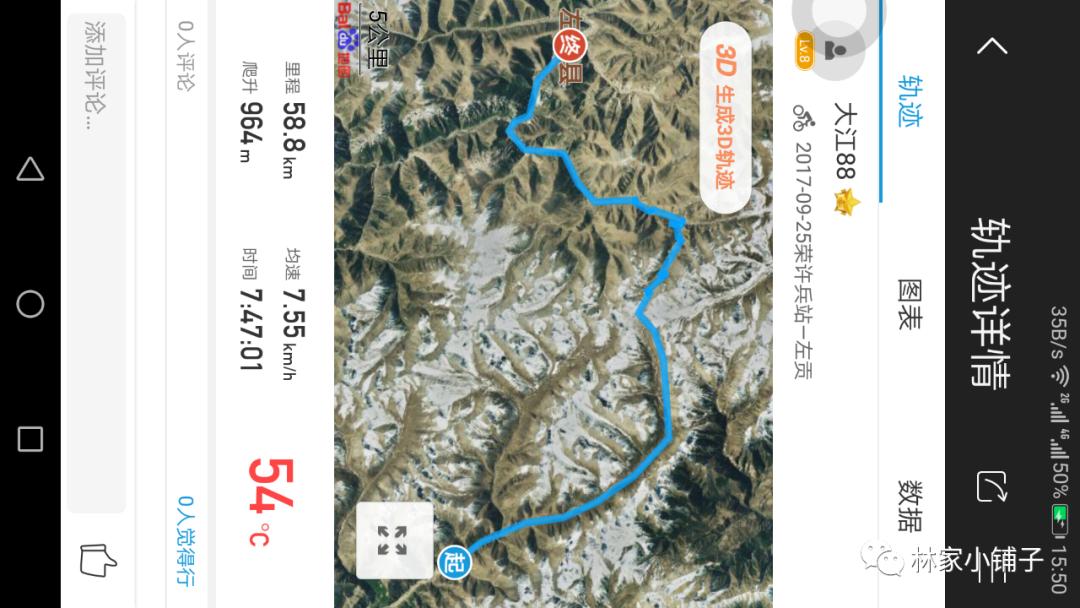Share this track with the share icon
1080x608 pixels.
(x=992, y=487)
